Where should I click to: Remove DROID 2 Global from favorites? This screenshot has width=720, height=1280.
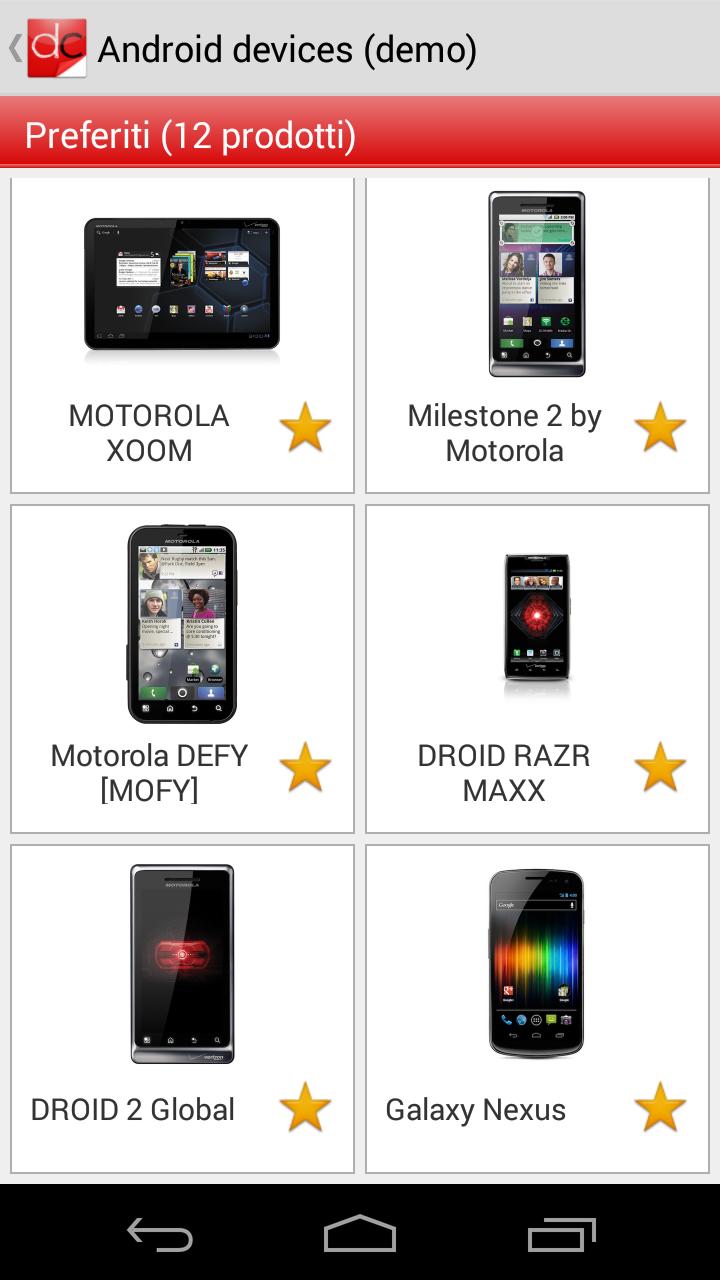[306, 1108]
